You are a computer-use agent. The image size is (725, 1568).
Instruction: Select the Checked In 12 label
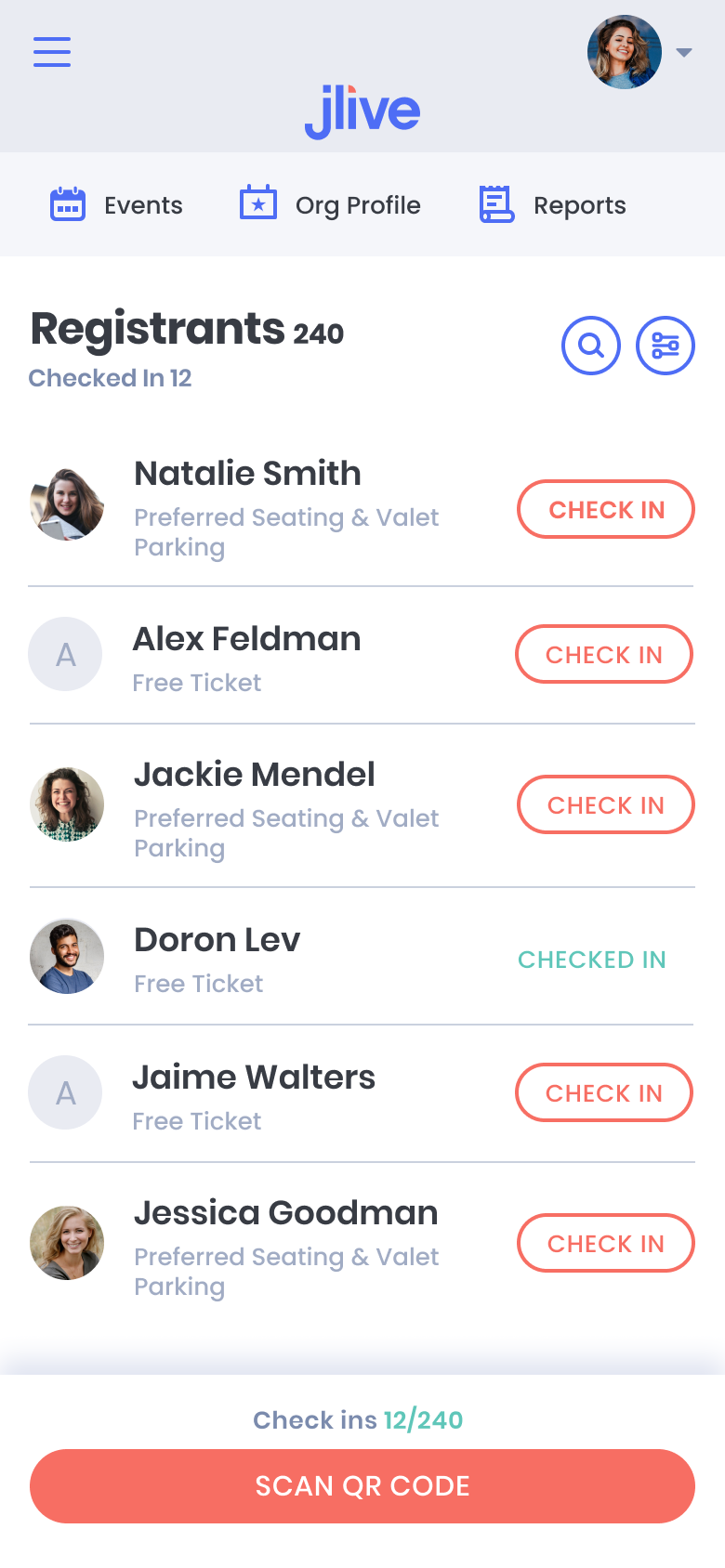click(x=109, y=377)
